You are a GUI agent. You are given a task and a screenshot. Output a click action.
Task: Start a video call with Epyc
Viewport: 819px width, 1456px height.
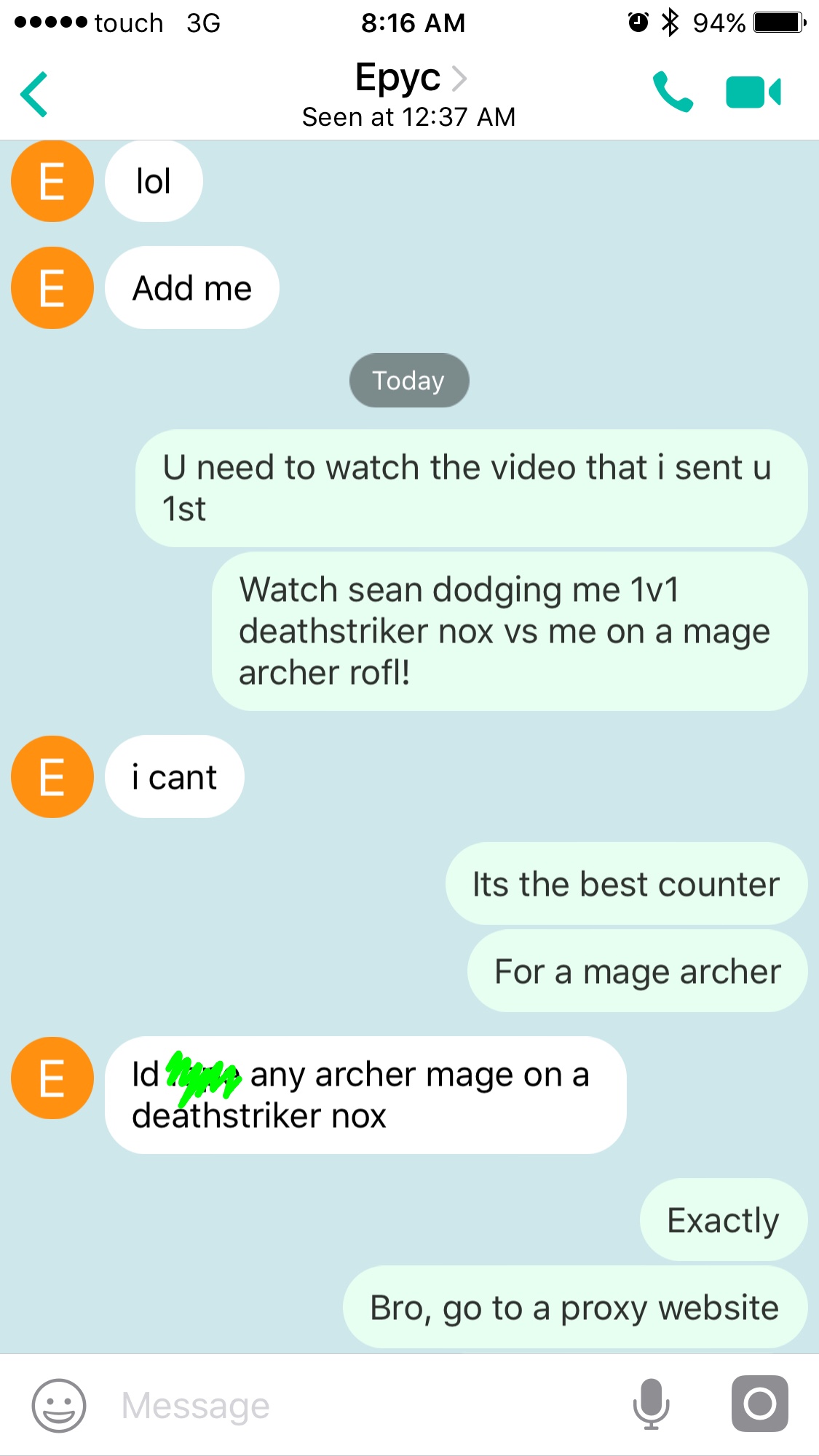tap(753, 92)
